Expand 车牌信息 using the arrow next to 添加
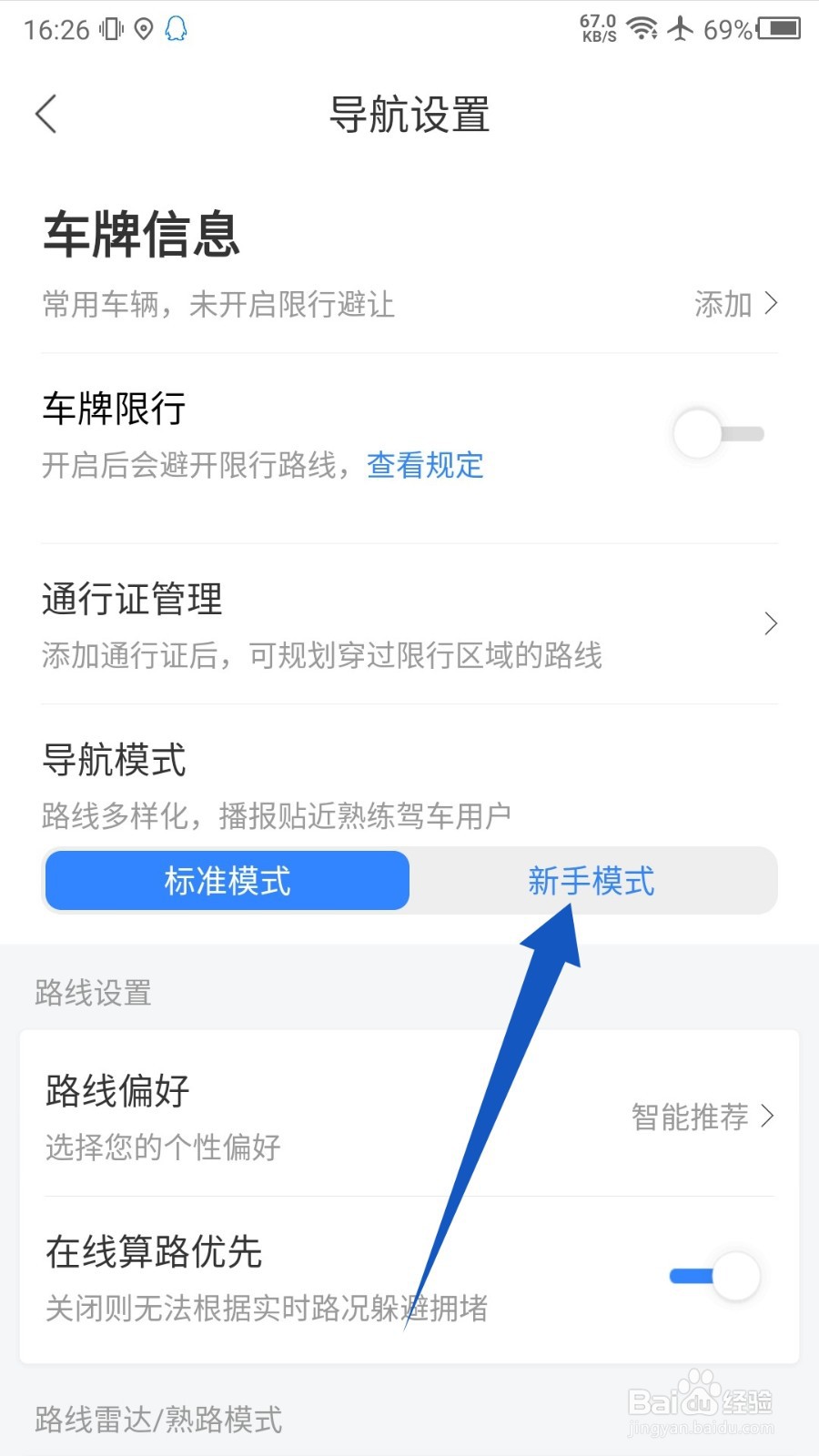The height and width of the screenshot is (1456, 819). [772, 304]
